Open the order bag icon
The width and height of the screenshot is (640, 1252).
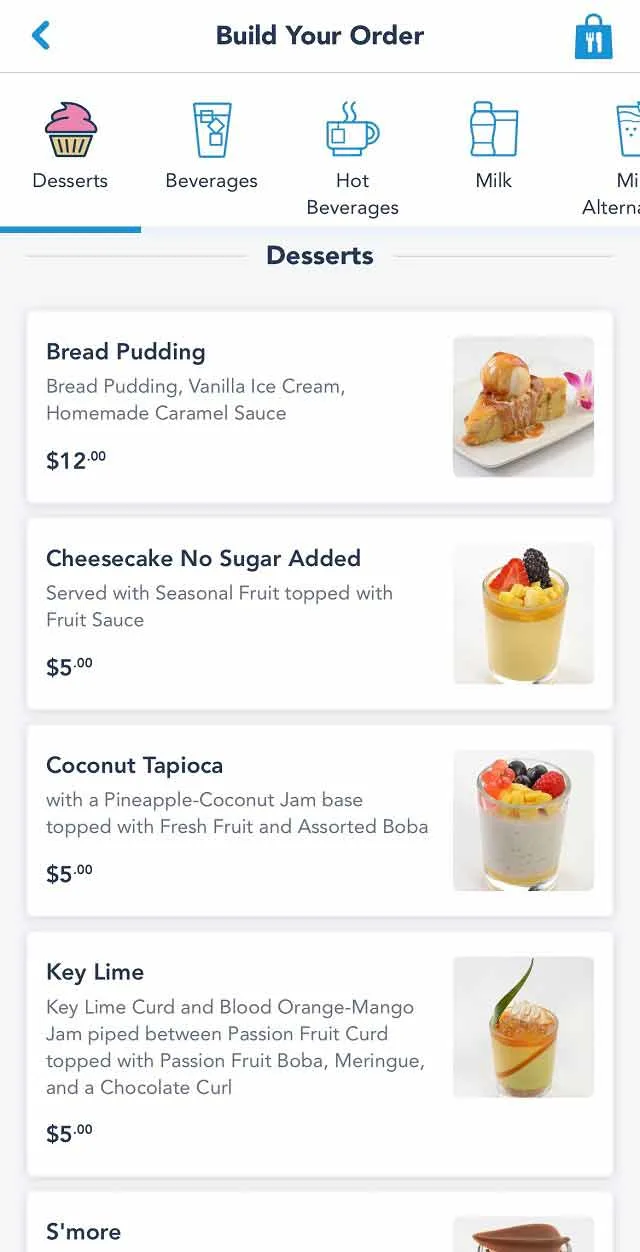593,37
